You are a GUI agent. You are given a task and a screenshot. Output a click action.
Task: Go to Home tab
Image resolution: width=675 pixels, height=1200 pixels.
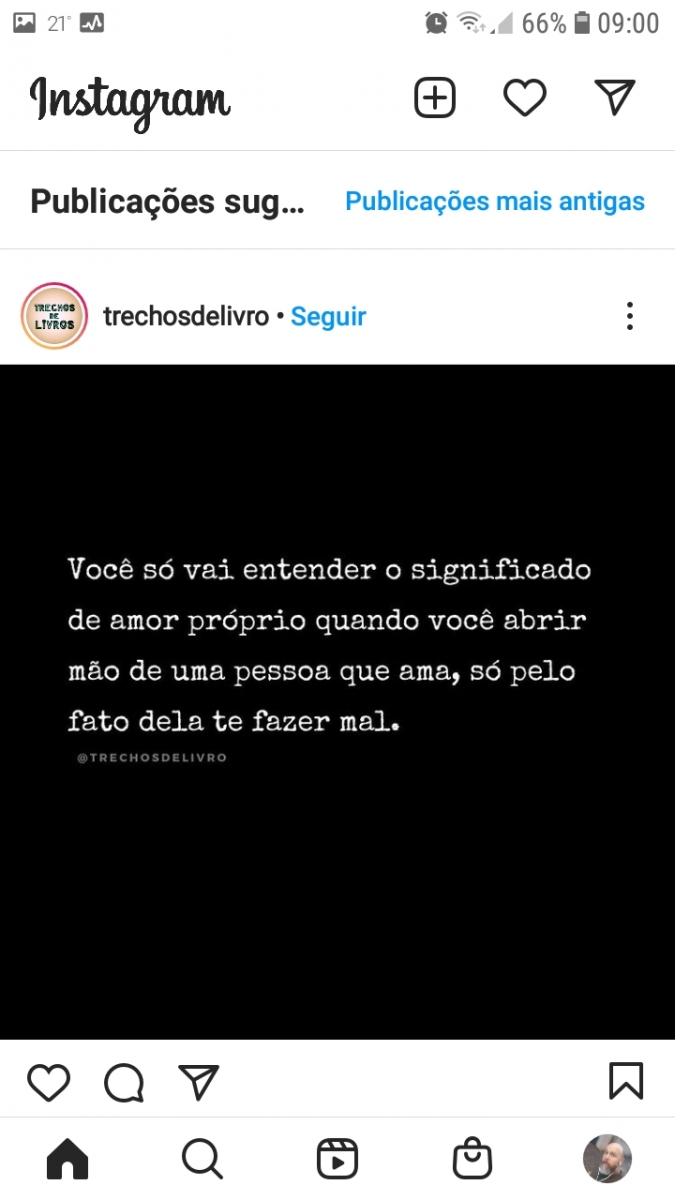click(67, 1160)
